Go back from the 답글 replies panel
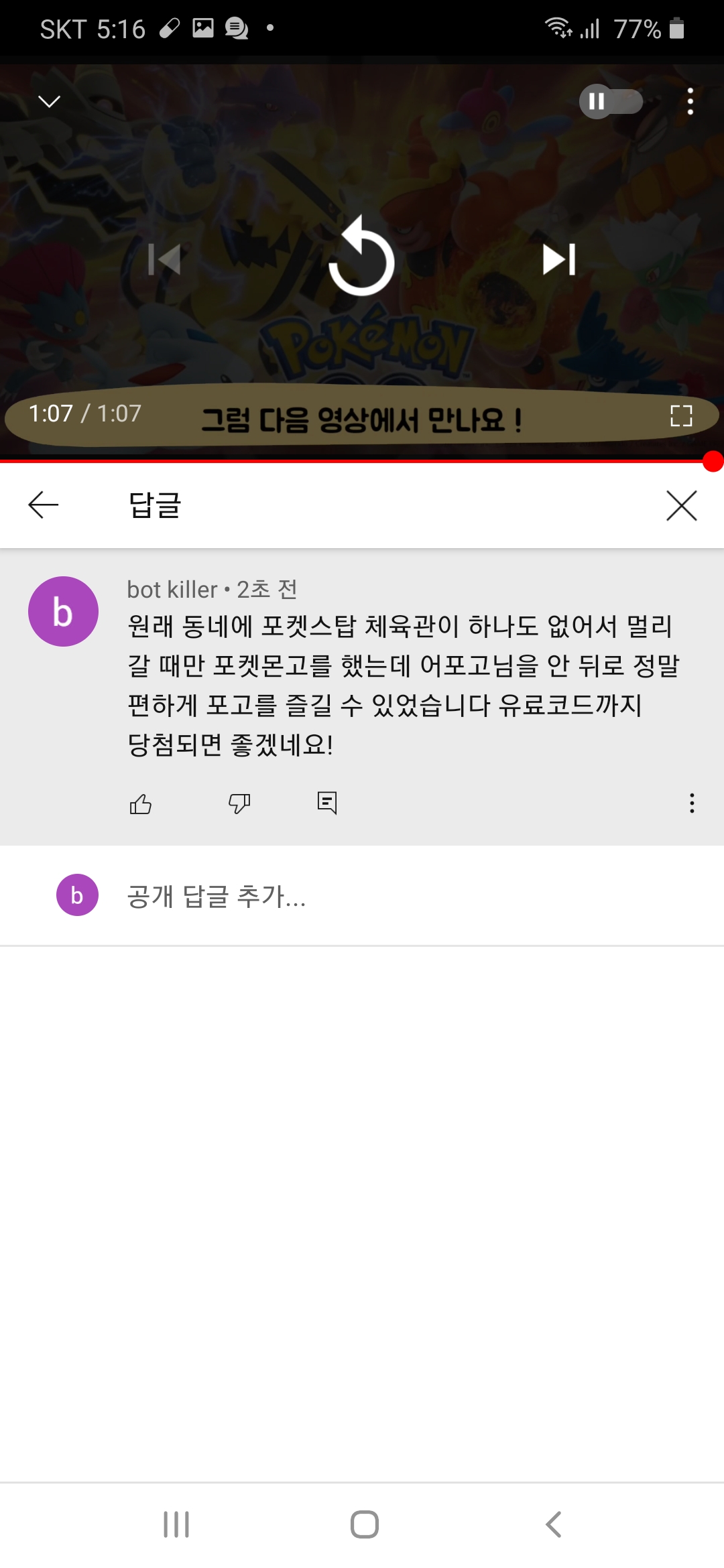This screenshot has height=1568, width=724. coord(44,505)
